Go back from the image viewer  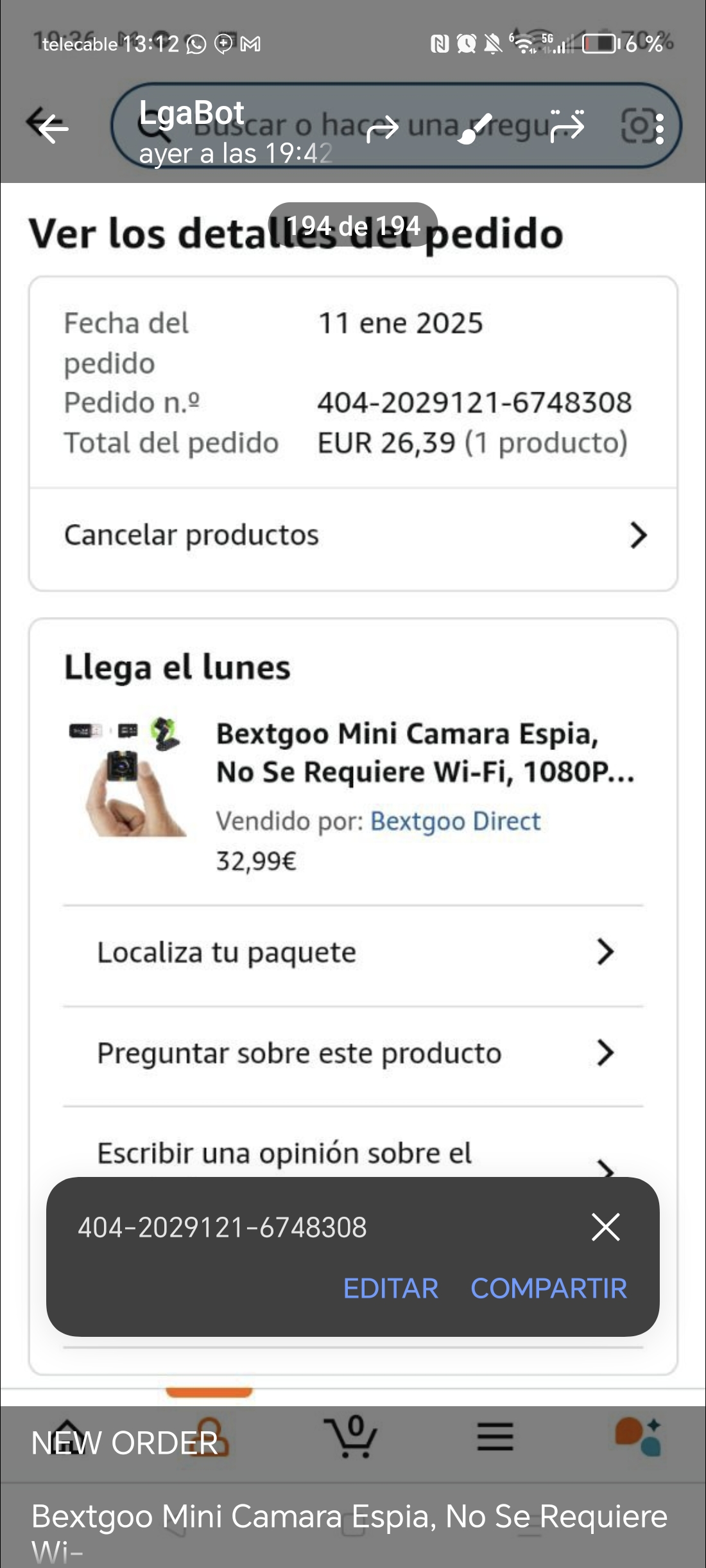pyautogui.click(x=53, y=128)
